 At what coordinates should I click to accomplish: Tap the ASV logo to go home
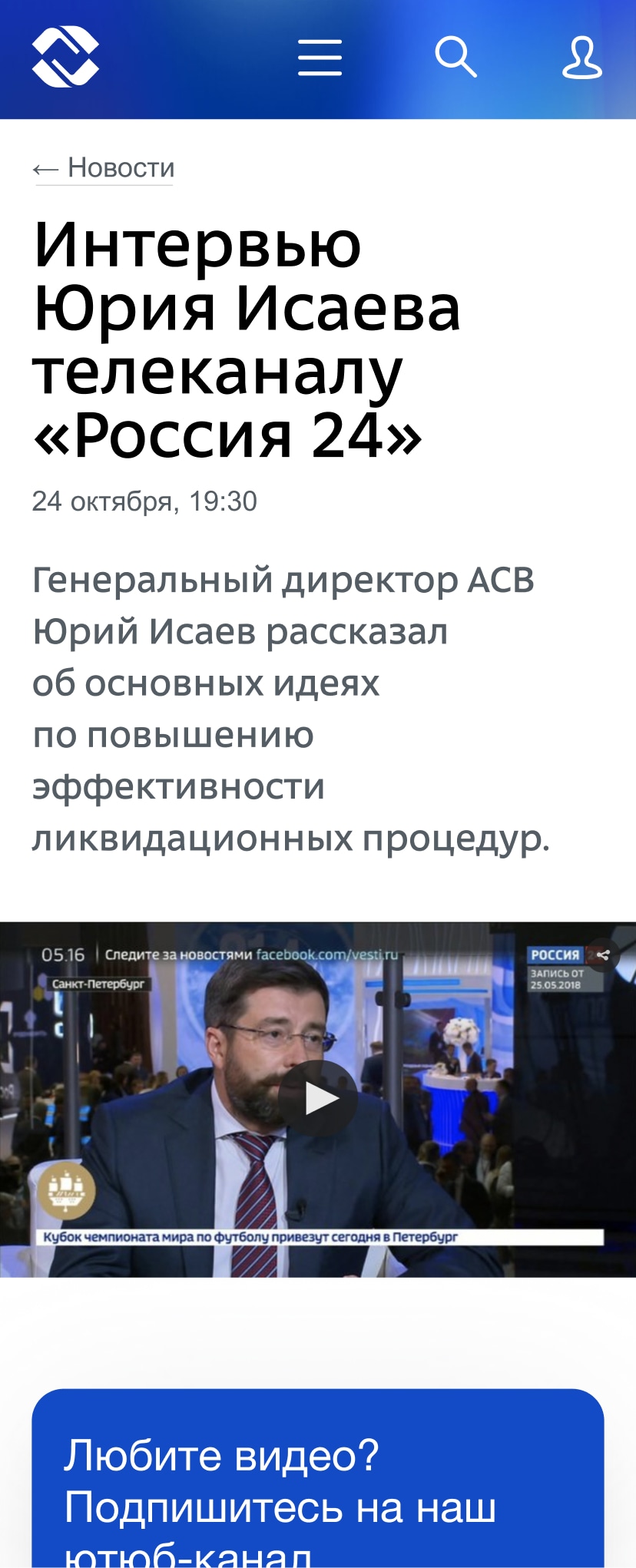pos(65,57)
